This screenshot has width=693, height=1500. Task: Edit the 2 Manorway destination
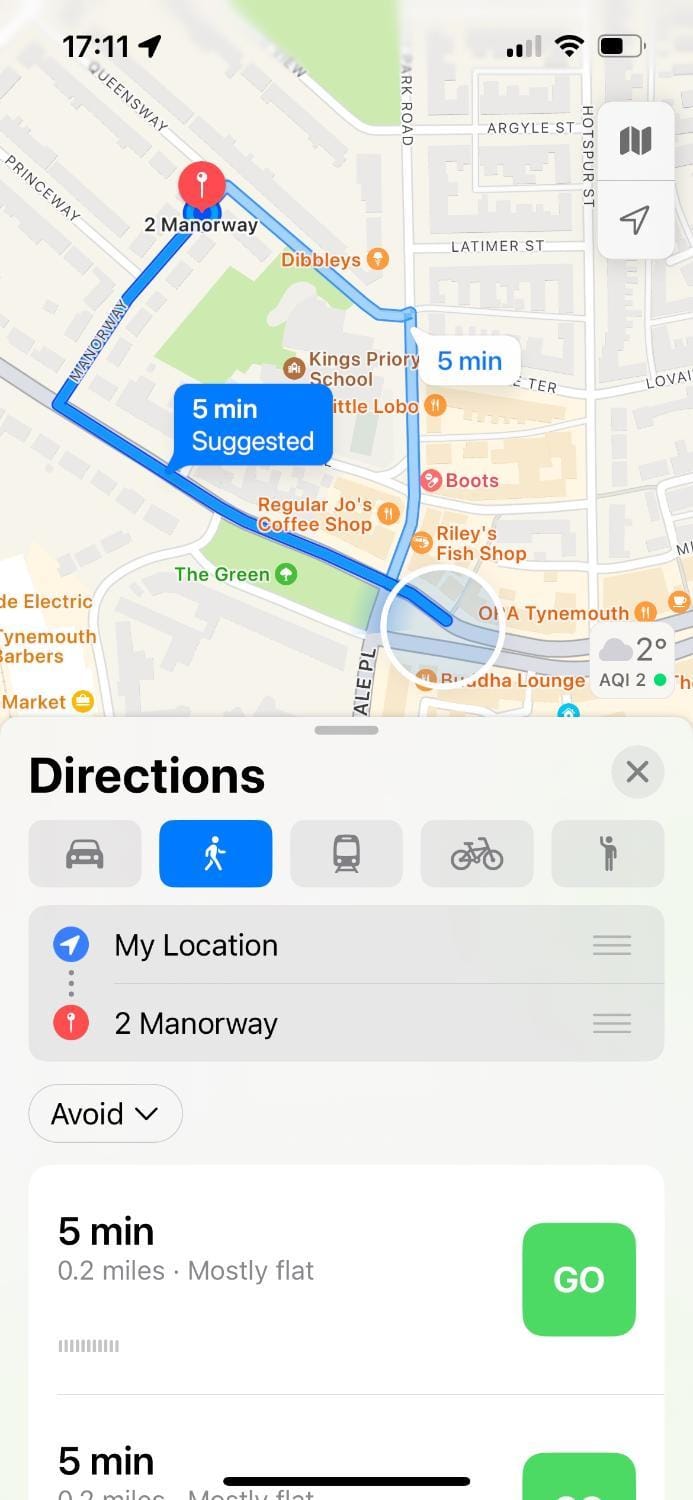(196, 1023)
